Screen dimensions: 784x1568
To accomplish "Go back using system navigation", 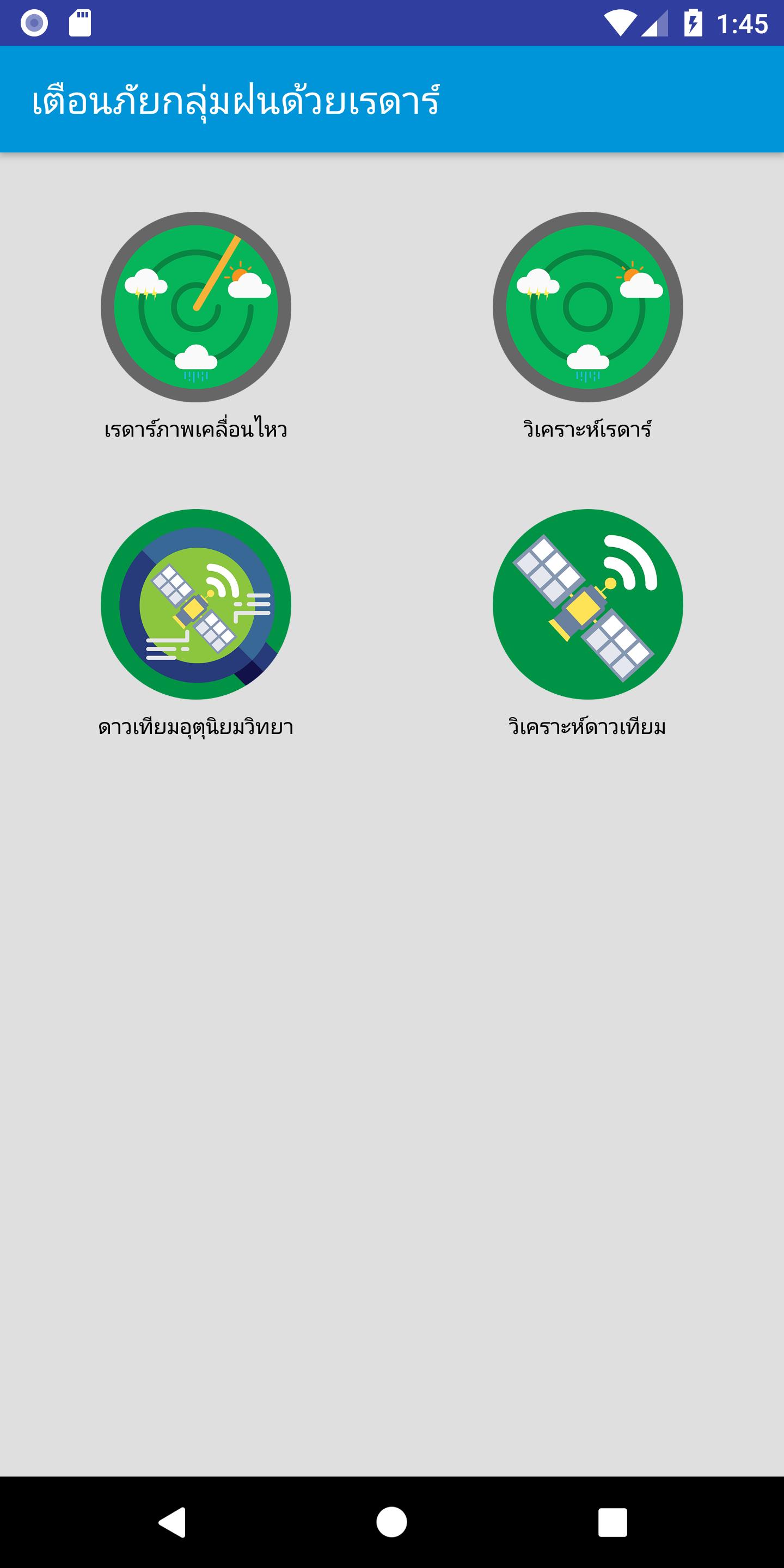I will (x=172, y=1522).
